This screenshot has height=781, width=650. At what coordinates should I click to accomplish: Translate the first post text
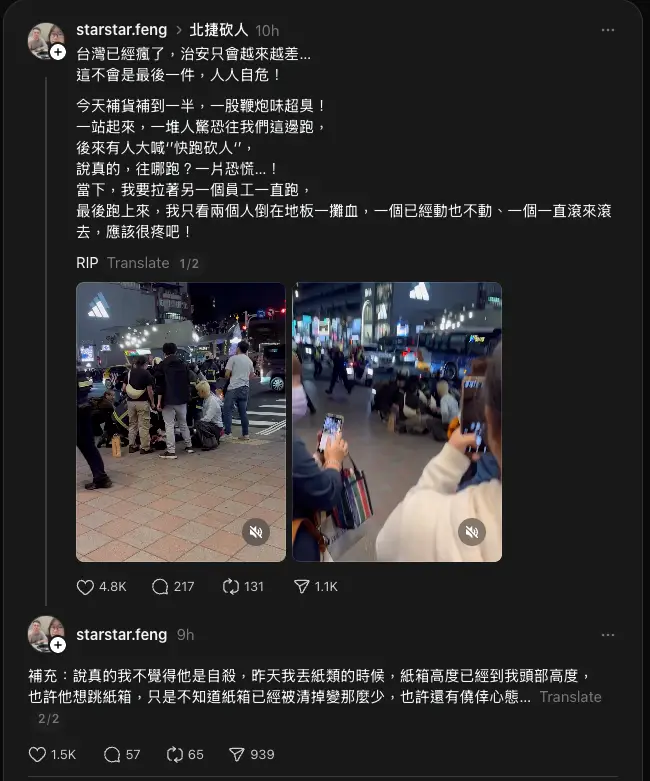(138, 263)
